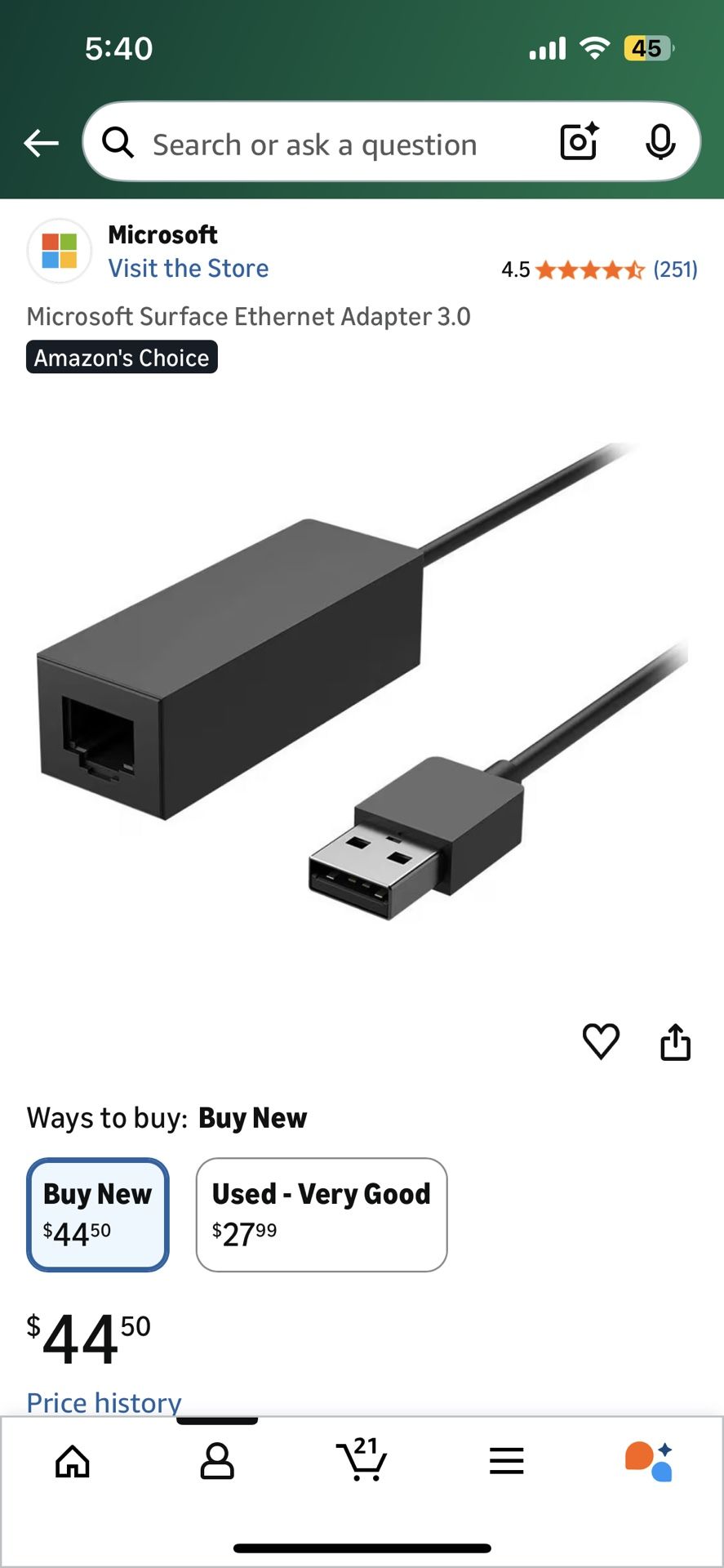The image size is (724, 1568).
Task: Share this product using the share icon
Action: click(675, 1040)
